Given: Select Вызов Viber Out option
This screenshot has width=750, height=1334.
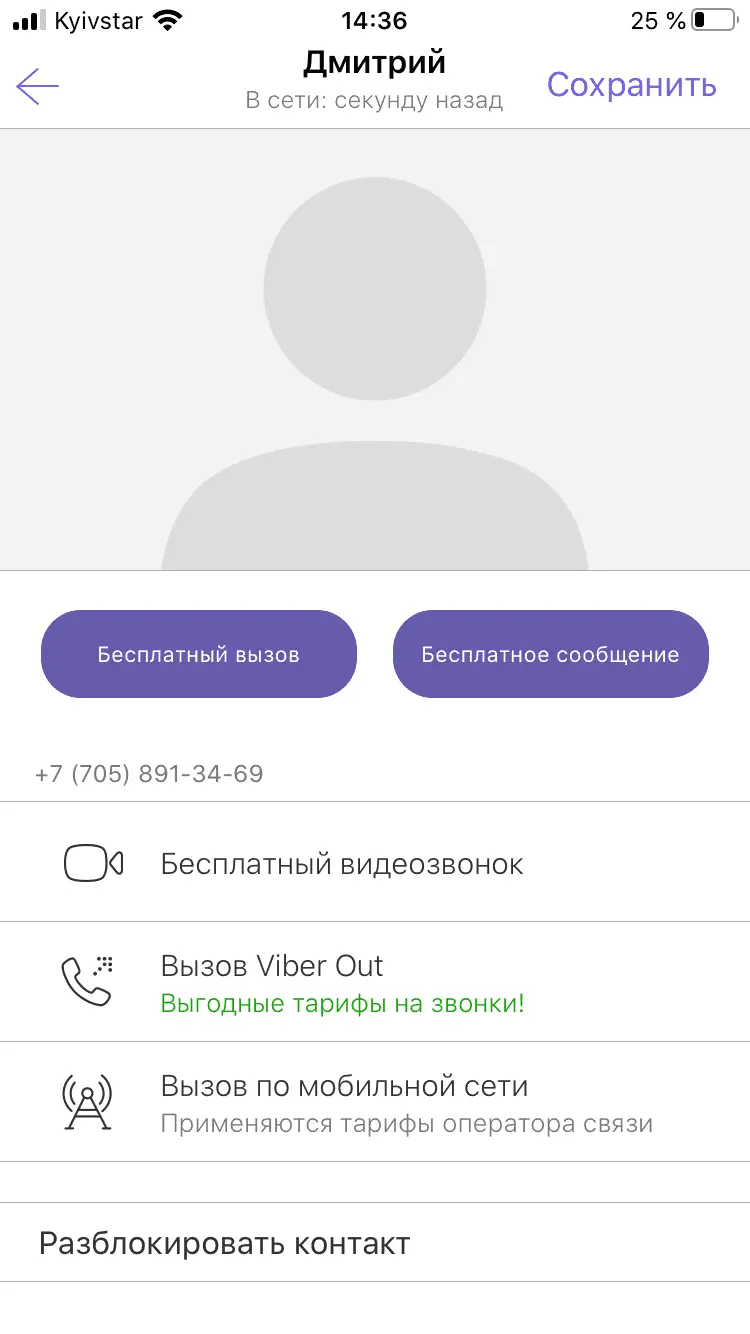Looking at the screenshot, I should click(x=342, y=982).
